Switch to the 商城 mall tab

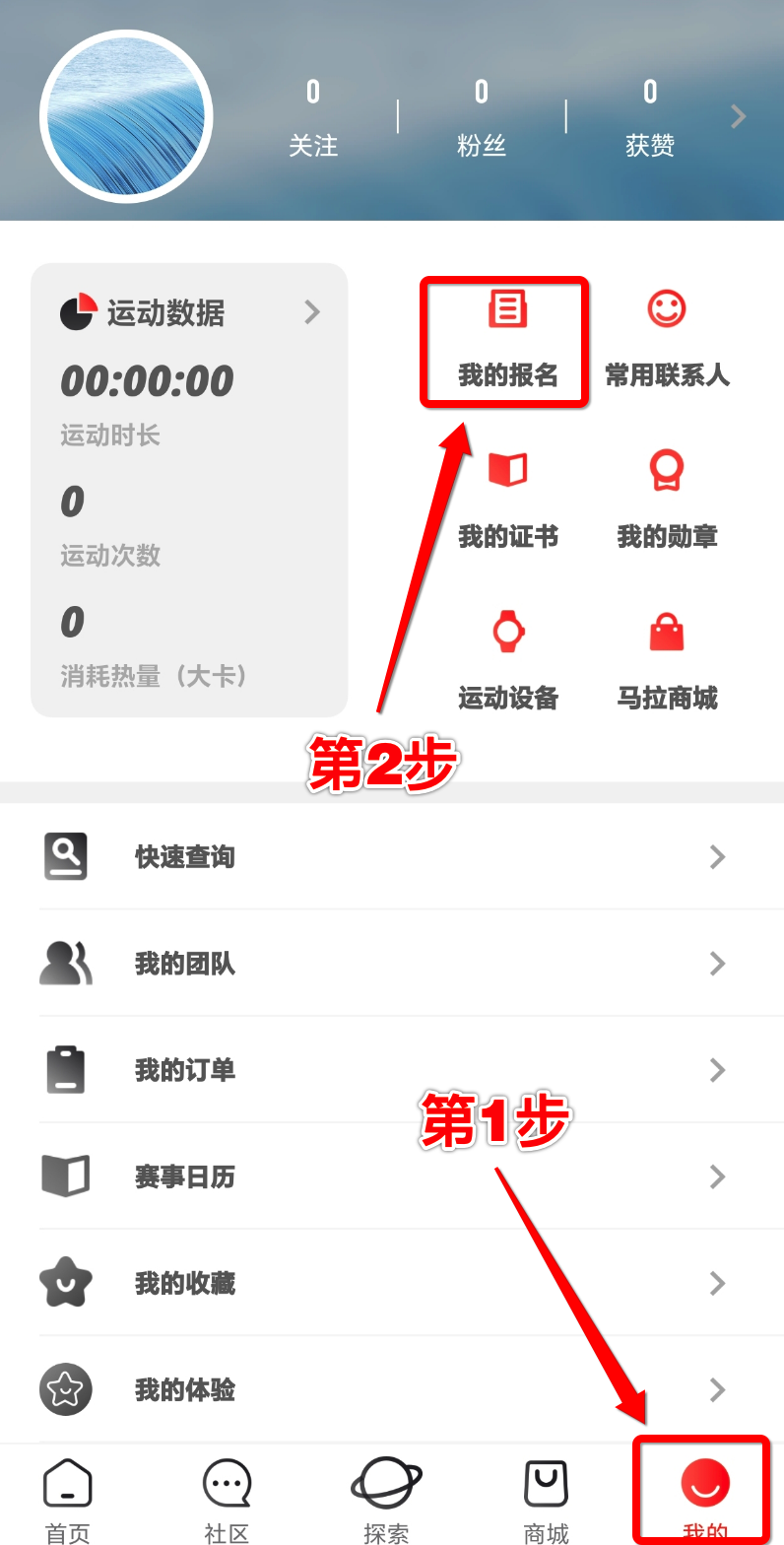coord(546,1500)
